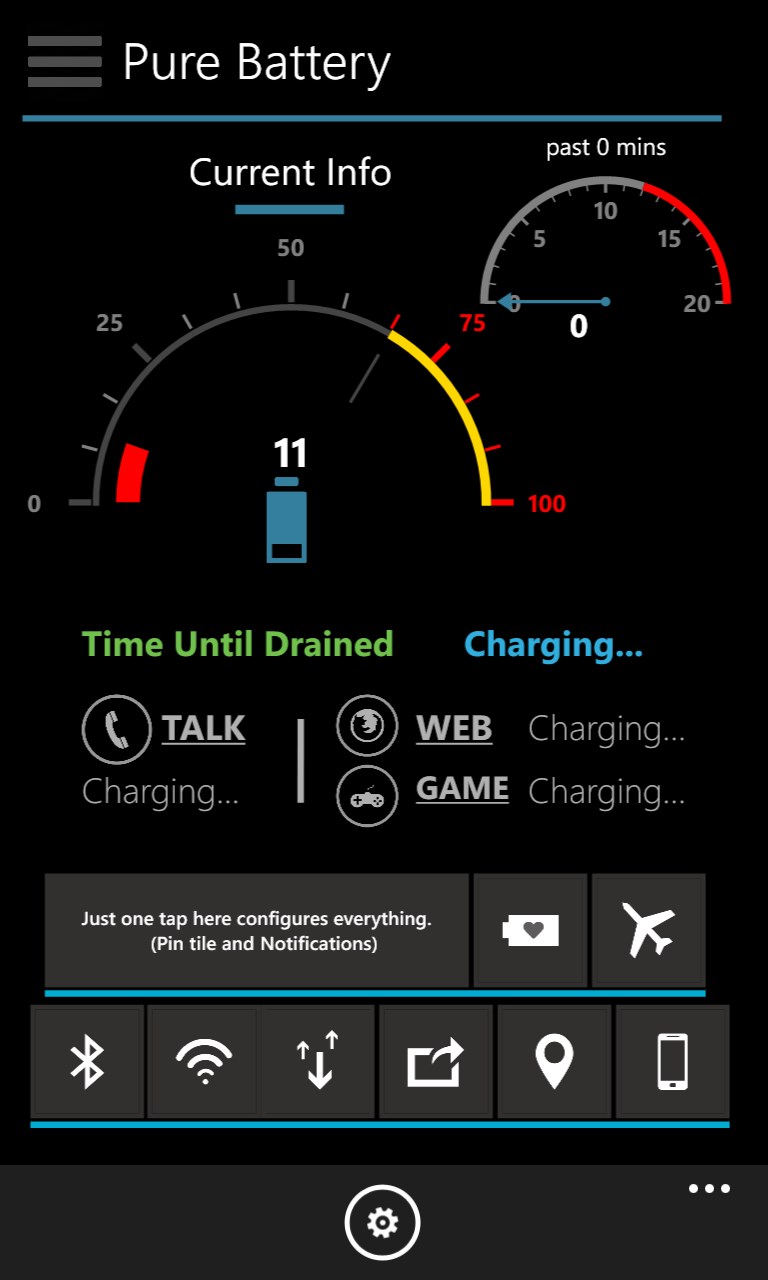Open settings gear in app bar

pos(383,1222)
